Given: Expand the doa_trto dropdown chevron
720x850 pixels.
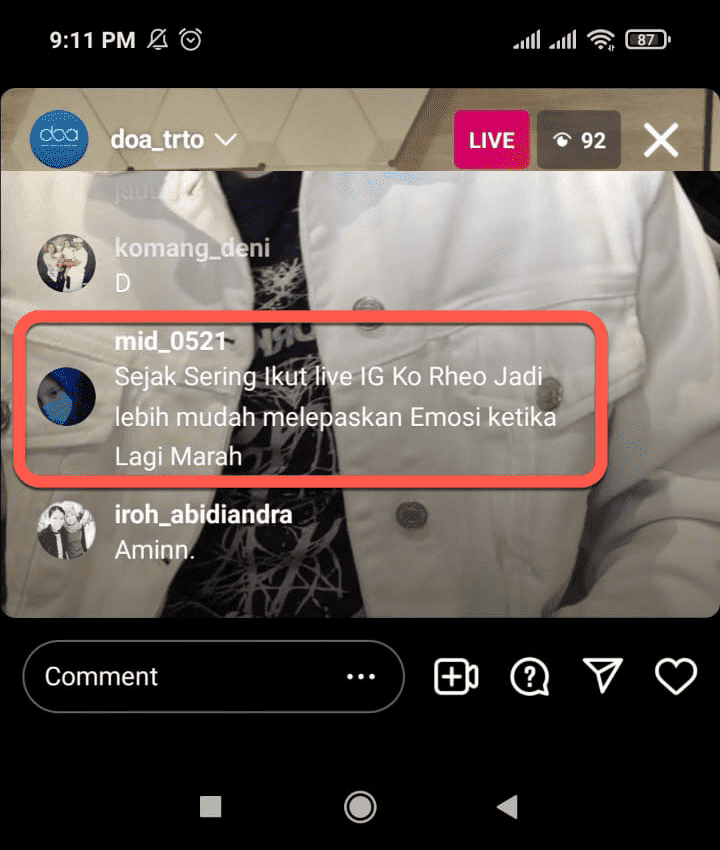Looking at the screenshot, I should (226, 139).
